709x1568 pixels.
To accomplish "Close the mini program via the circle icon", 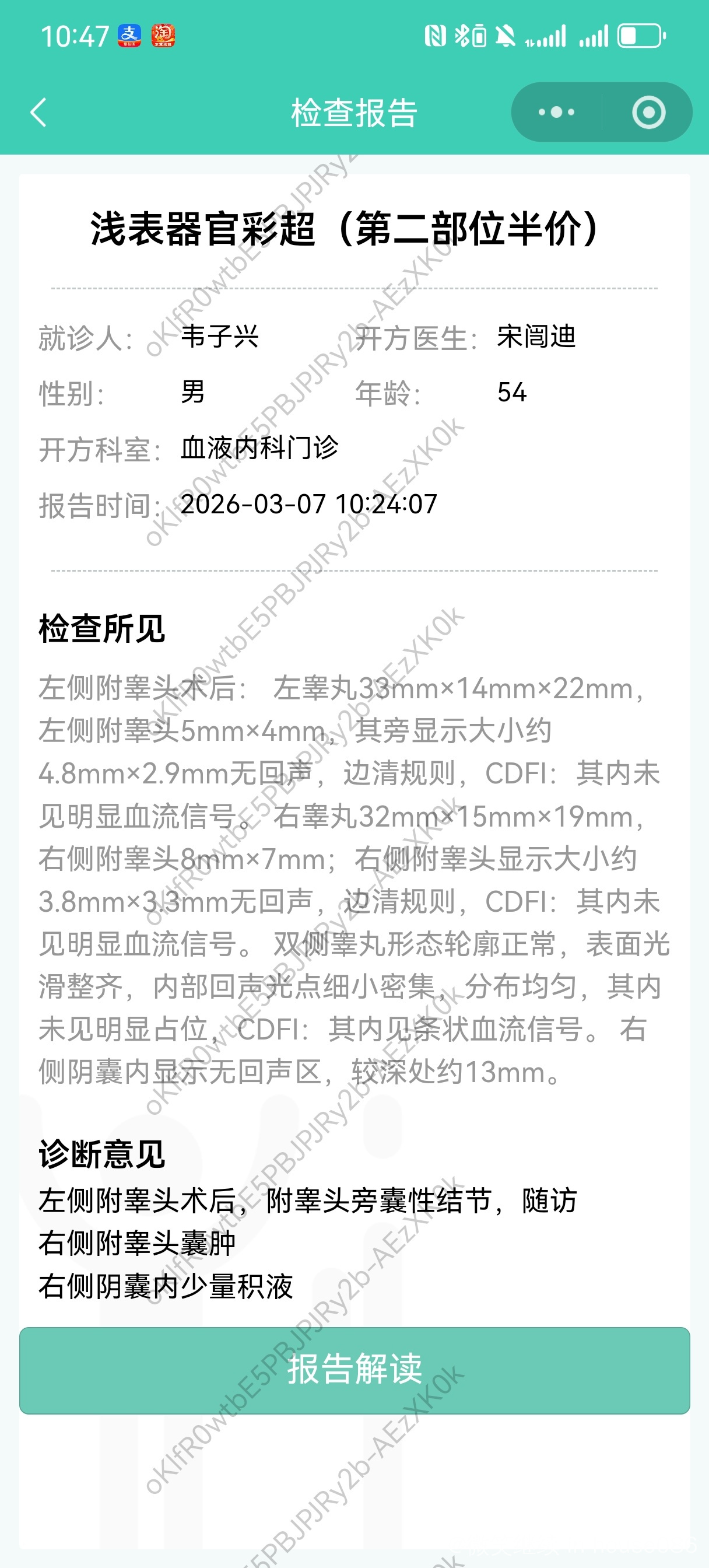I will 648,113.
